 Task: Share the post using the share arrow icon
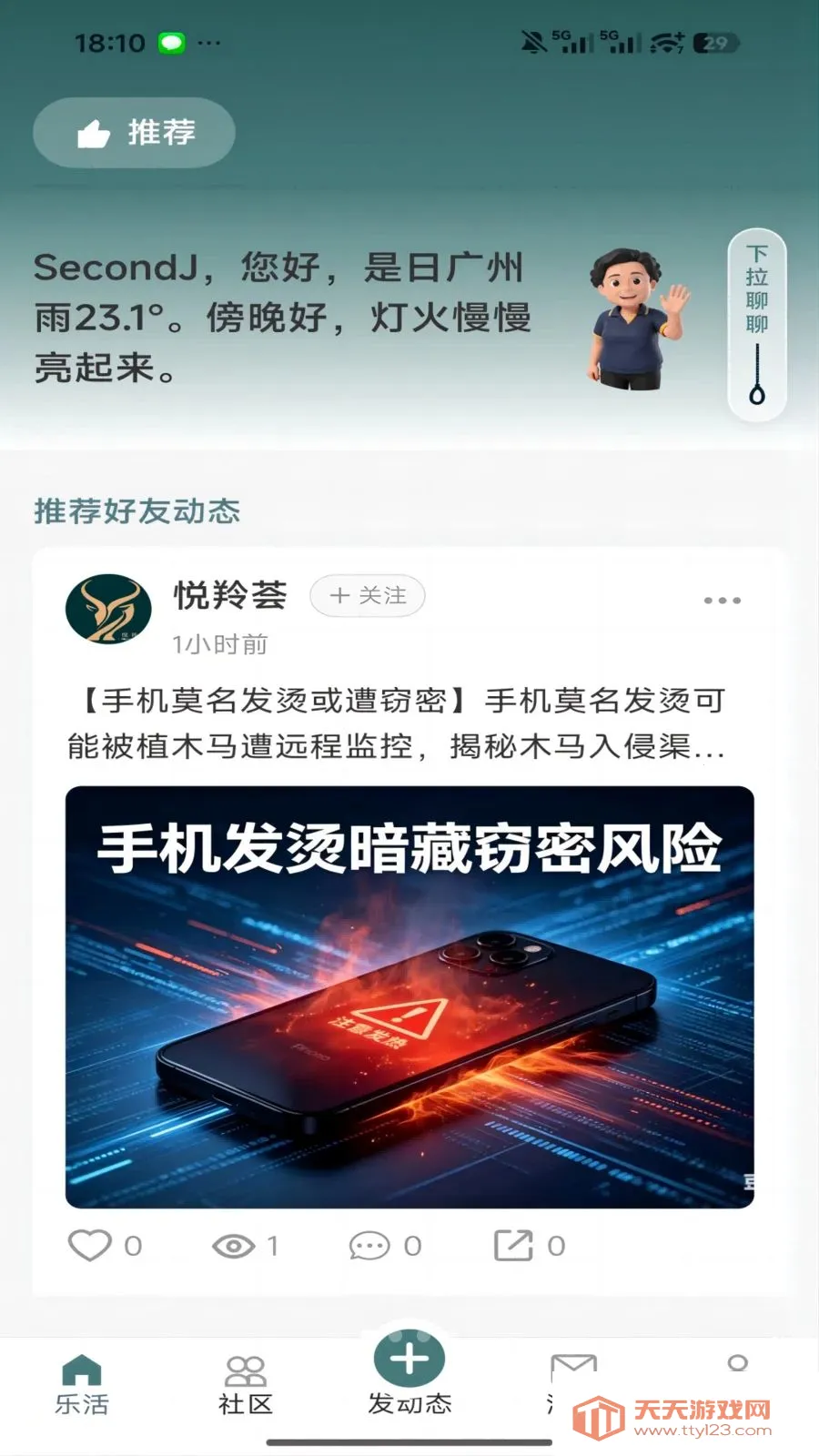[x=516, y=1244]
